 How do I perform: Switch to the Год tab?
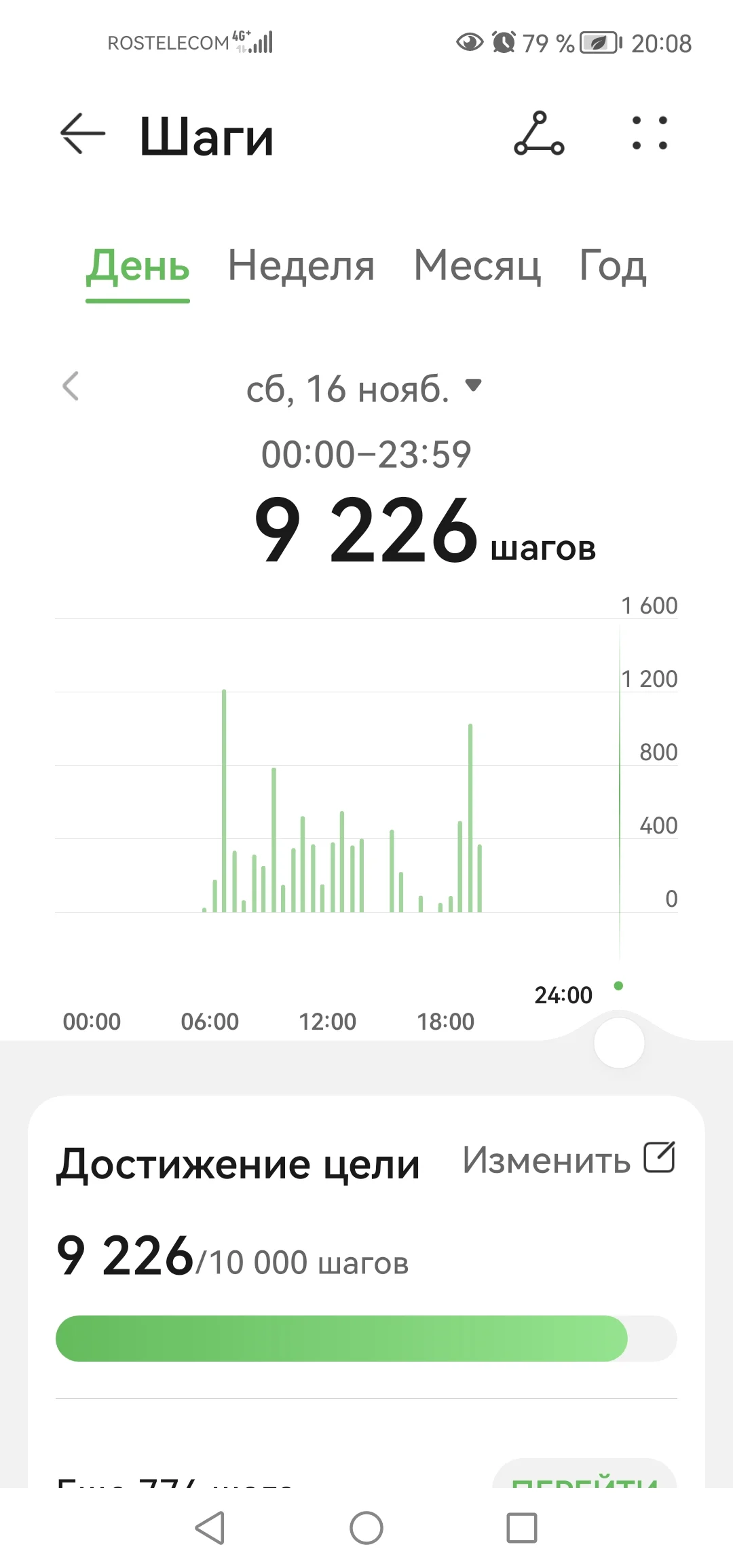click(612, 265)
